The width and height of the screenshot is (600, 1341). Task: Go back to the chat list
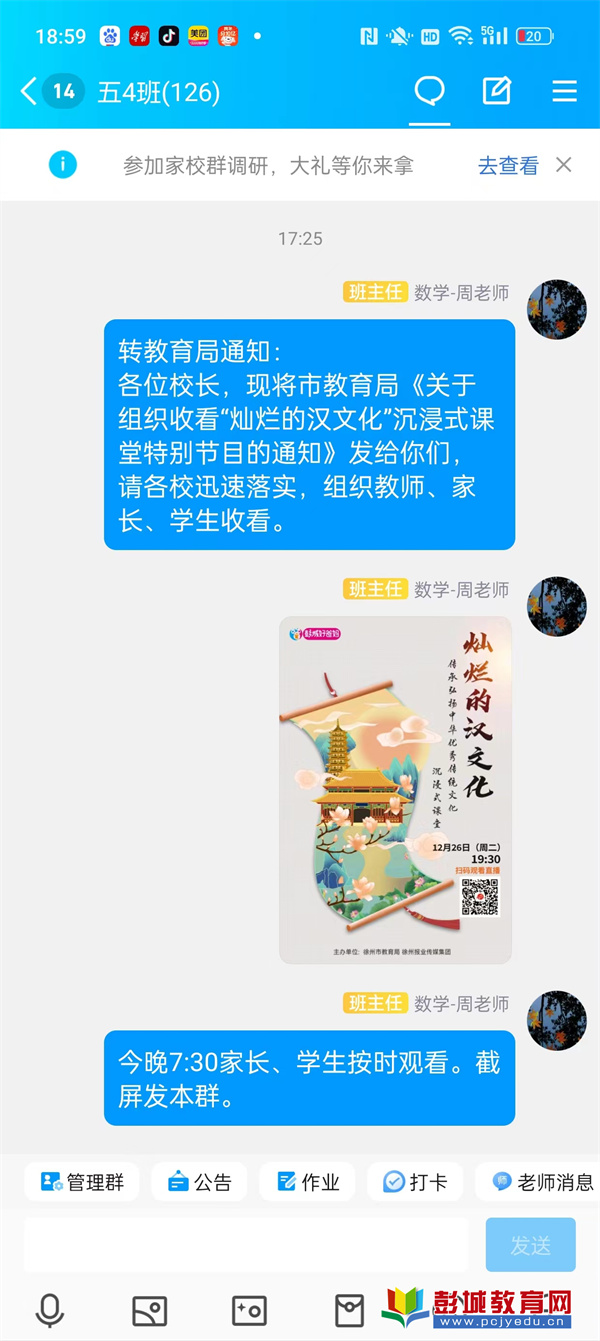click(28, 93)
